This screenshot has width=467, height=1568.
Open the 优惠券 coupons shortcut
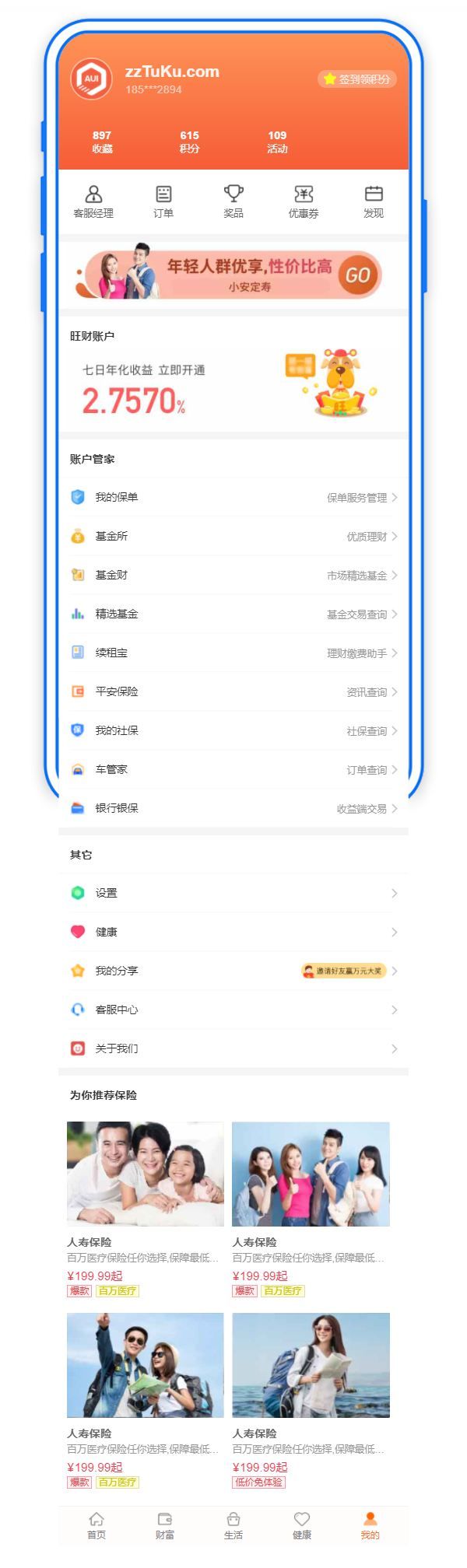(304, 201)
